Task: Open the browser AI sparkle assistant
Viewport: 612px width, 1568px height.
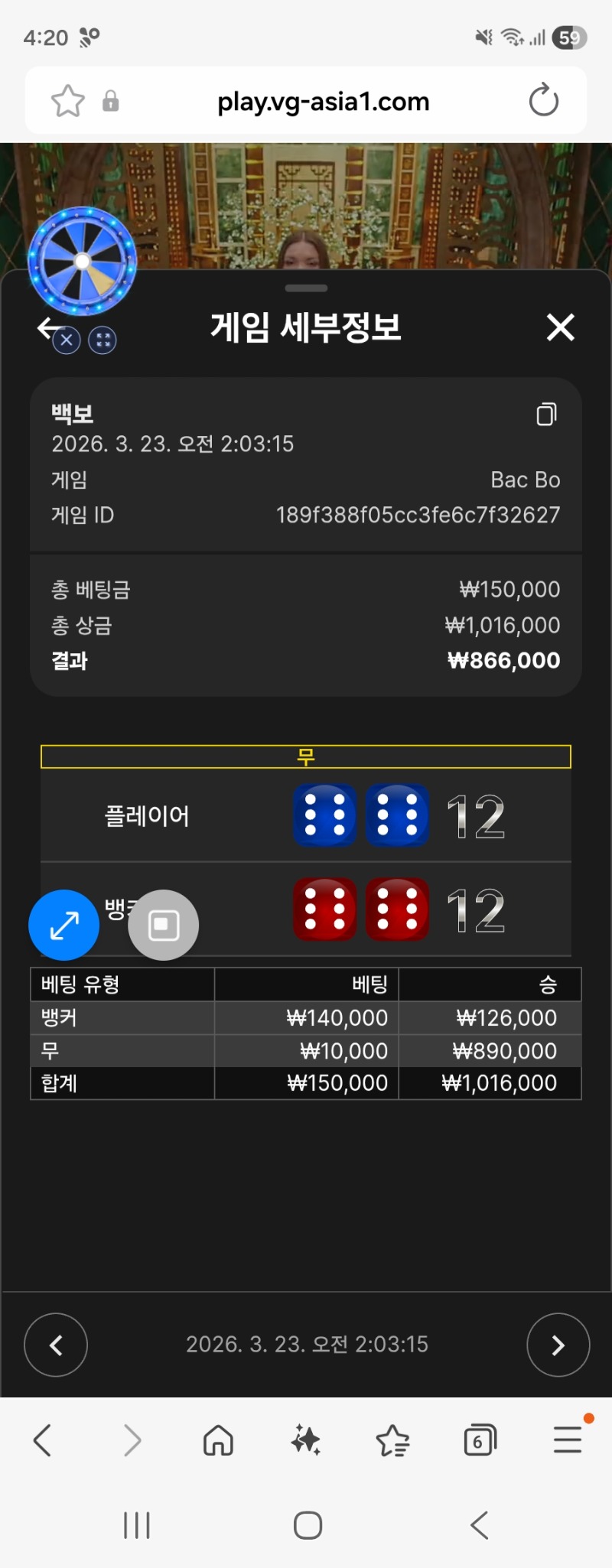Action: click(x=305, y=1440)
